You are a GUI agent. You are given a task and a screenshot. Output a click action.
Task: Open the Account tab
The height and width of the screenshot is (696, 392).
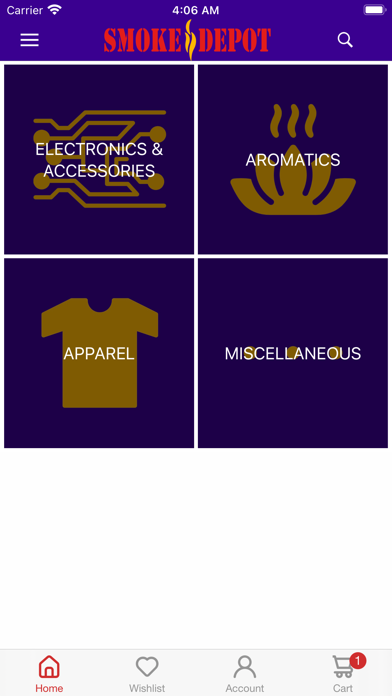pyautogui.click(x=245, y=674)
